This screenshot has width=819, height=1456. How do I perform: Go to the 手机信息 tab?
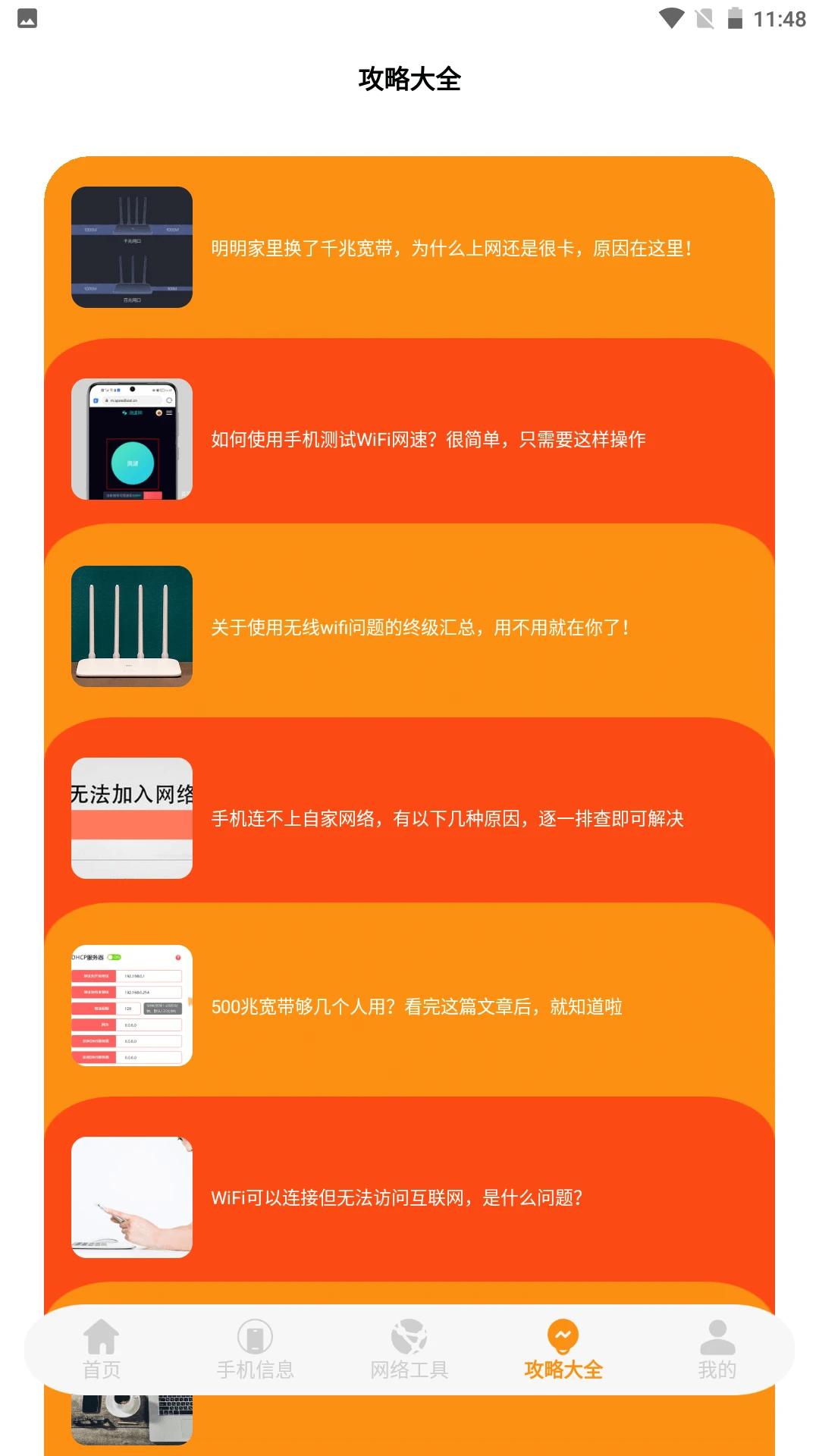tap(256, 1349)
